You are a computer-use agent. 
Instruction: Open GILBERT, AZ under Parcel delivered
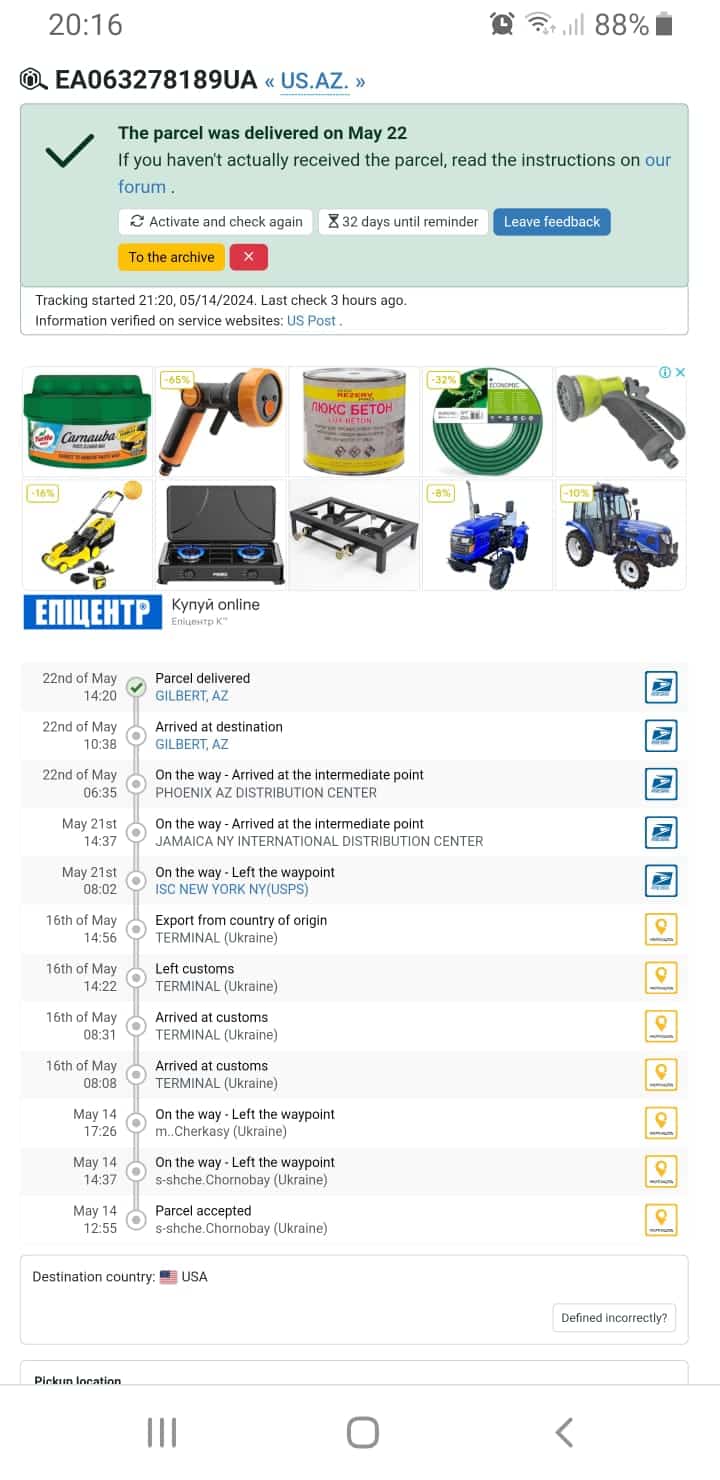coord(191,696)
